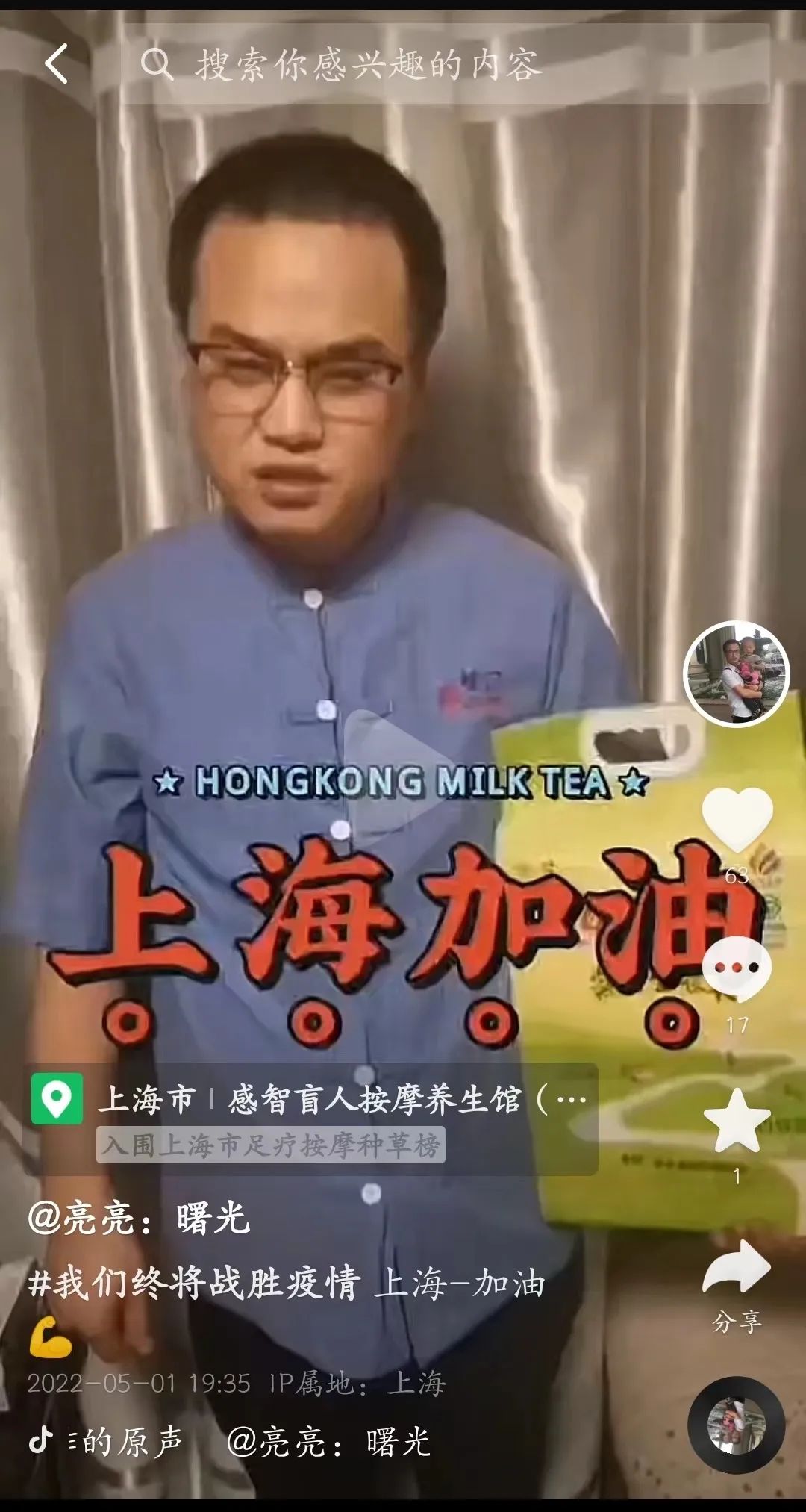Image resolution: width=806 pixels, height=1512 pixels.
Task: Go back using the top-left arrow
Action: coord(57,63)
